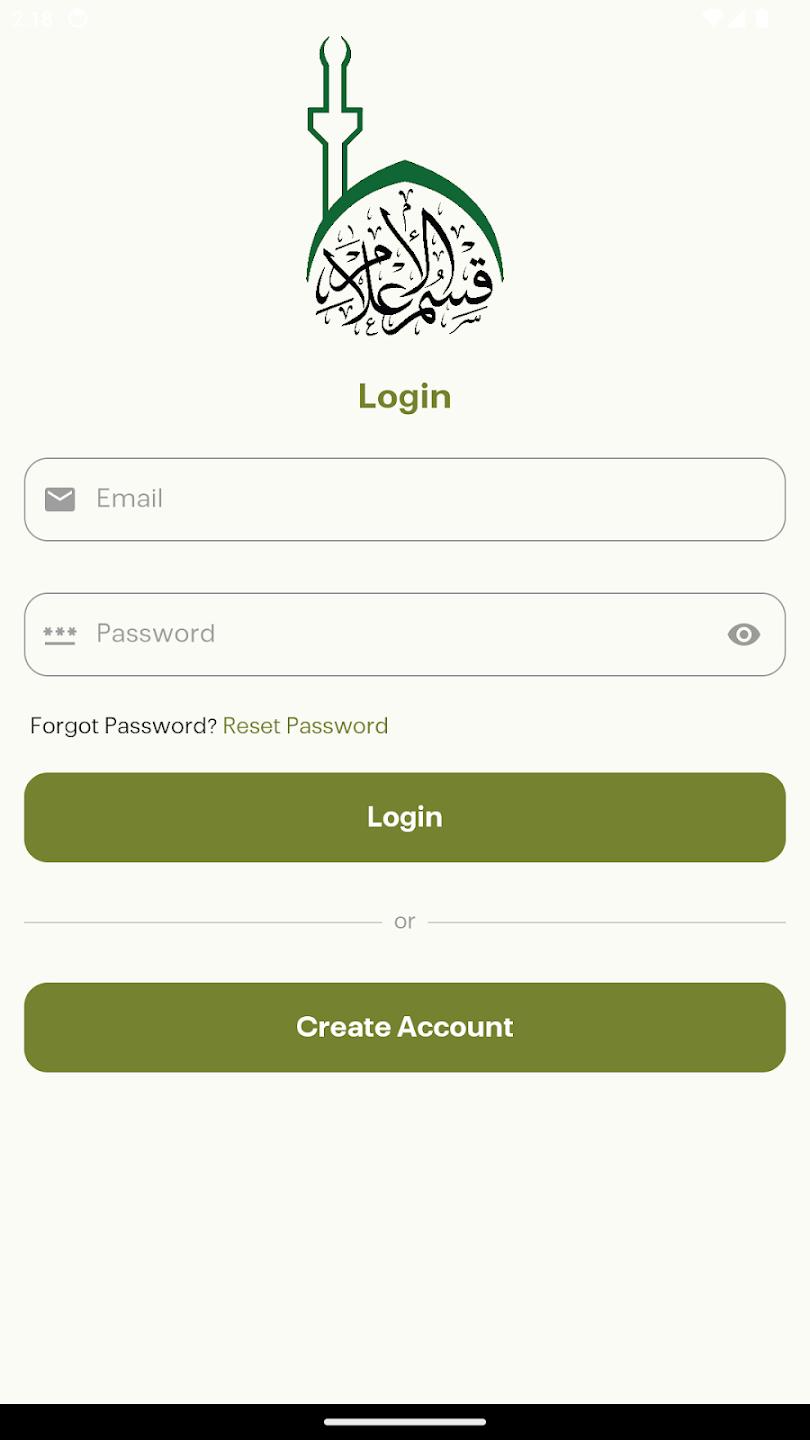Tap the green Login button

tap(404, 817)
